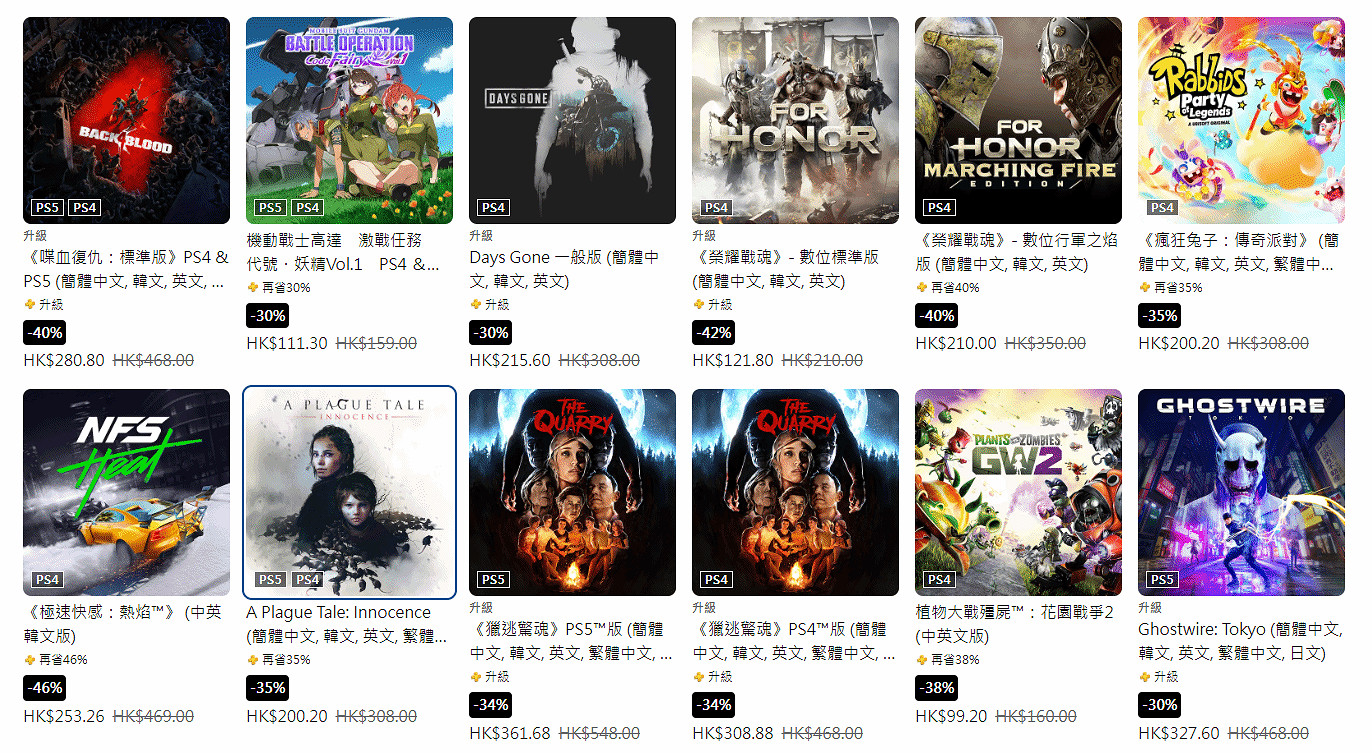Open A Plague Tale: Innocence card
Screen dimensions: 1372x753
(x=349, y=492)
